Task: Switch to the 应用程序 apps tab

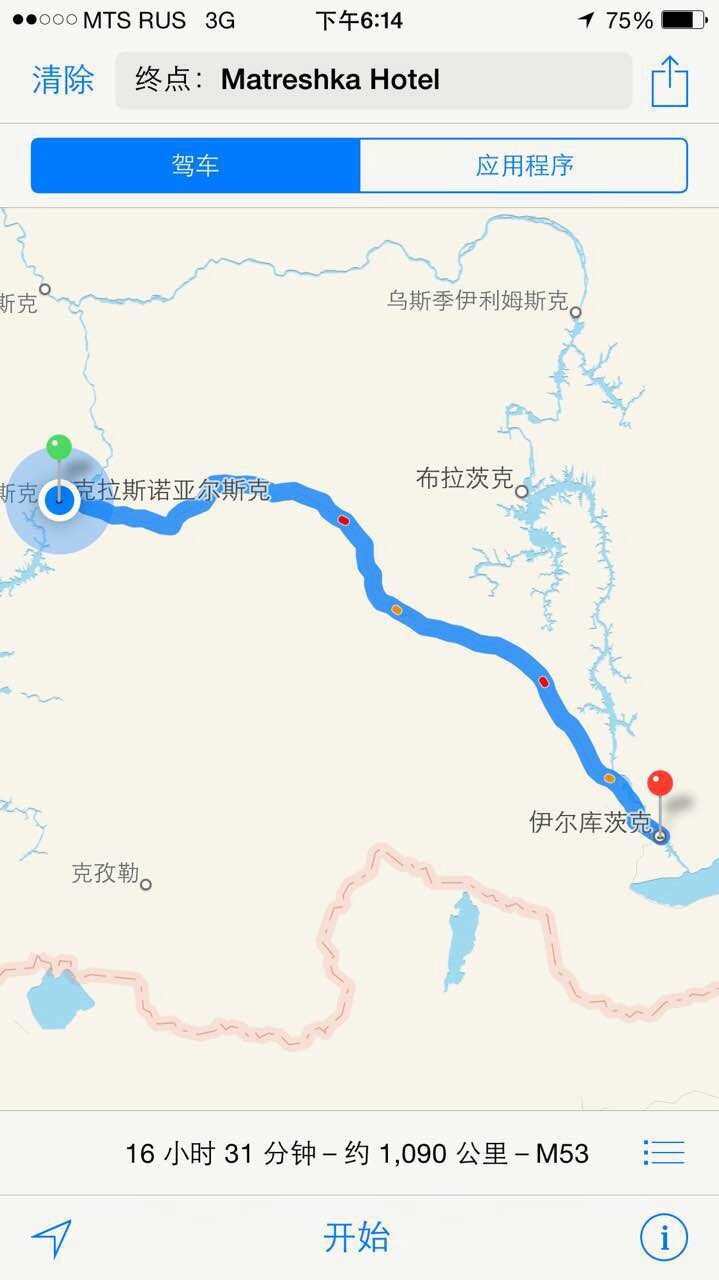Action: point(523,165)
